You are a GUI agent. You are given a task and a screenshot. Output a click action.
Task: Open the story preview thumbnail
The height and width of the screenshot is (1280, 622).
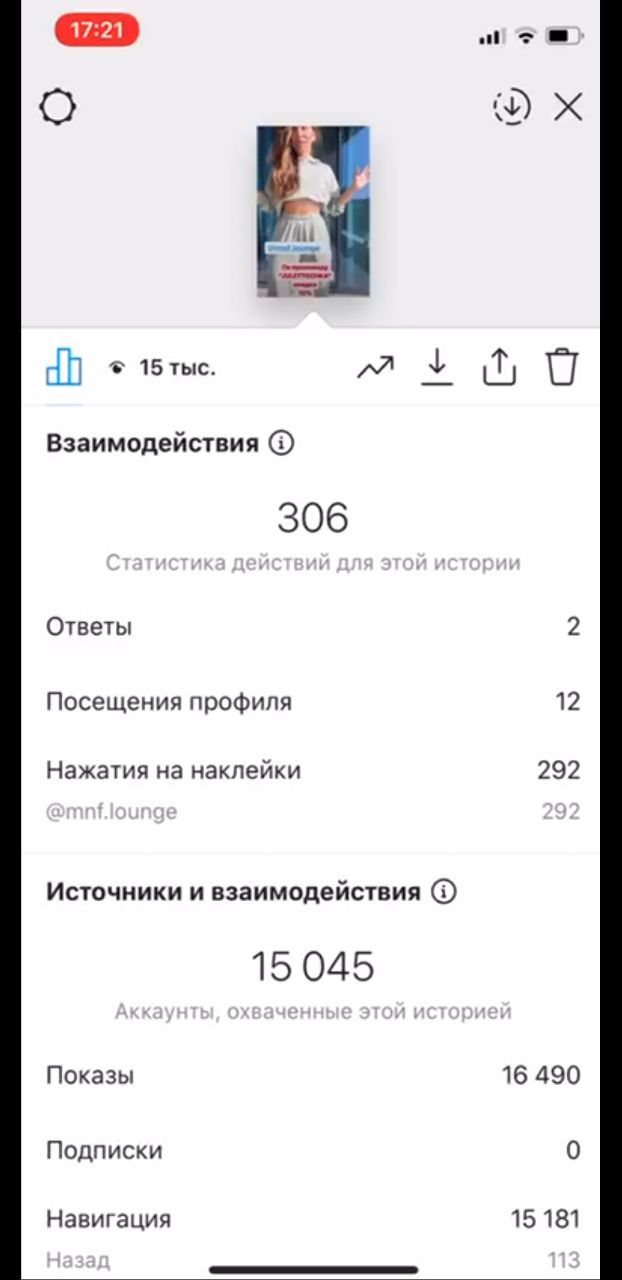click(313, 211)
